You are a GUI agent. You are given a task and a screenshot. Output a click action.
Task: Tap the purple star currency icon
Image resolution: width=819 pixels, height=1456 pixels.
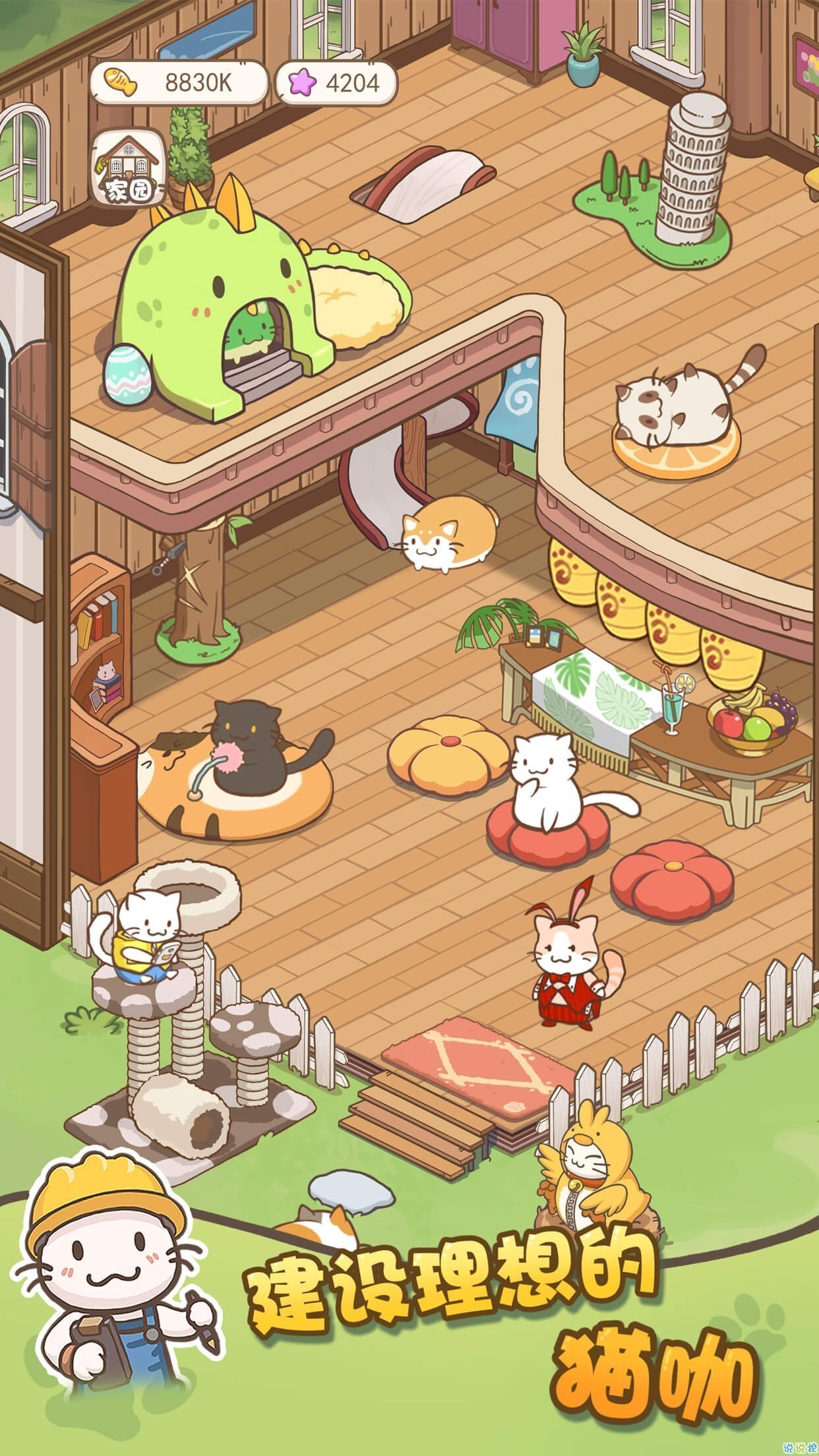(x=302, y=82)
